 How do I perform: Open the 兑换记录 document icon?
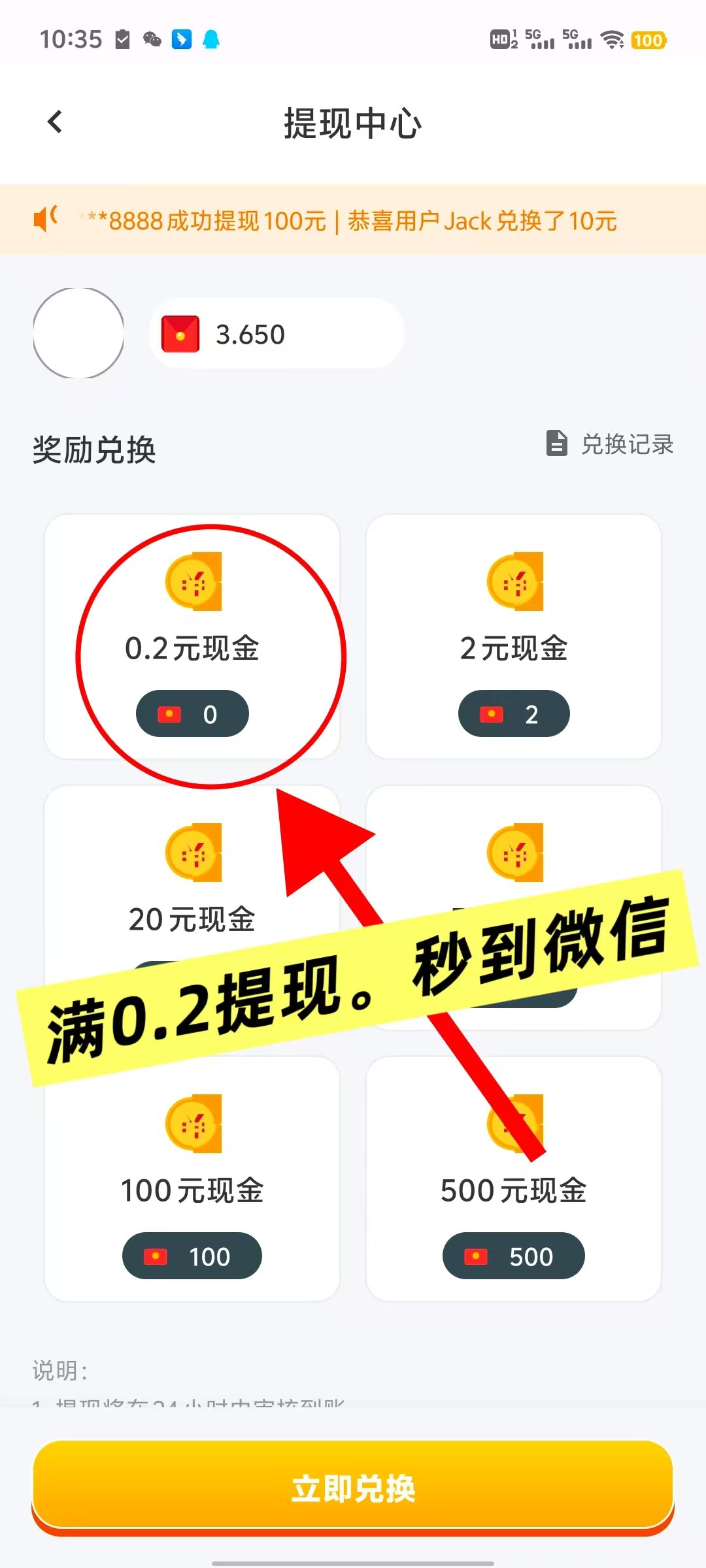[556, 444]
